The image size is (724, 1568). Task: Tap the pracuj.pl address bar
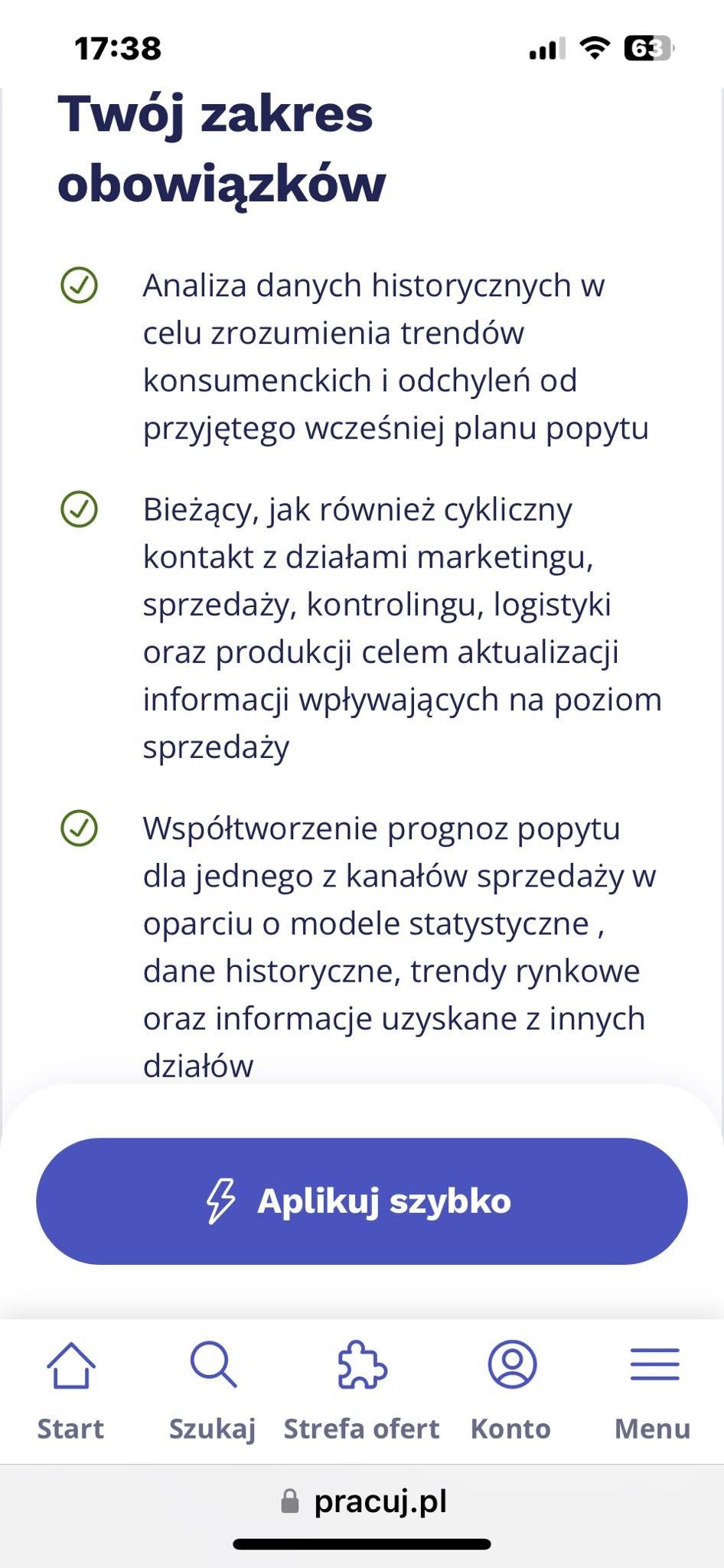tap(363, 1501)
